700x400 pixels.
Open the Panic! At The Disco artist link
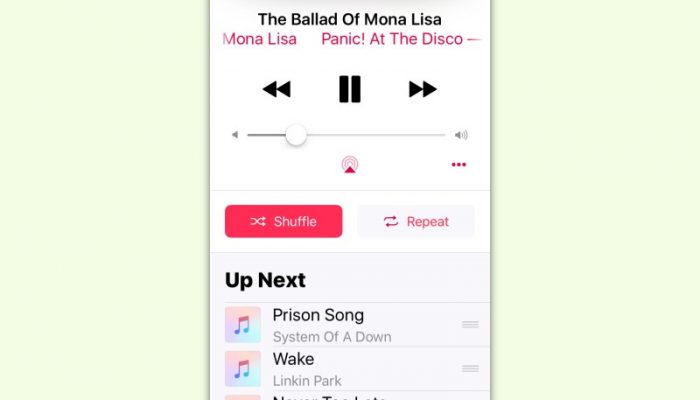click(392, 39)
